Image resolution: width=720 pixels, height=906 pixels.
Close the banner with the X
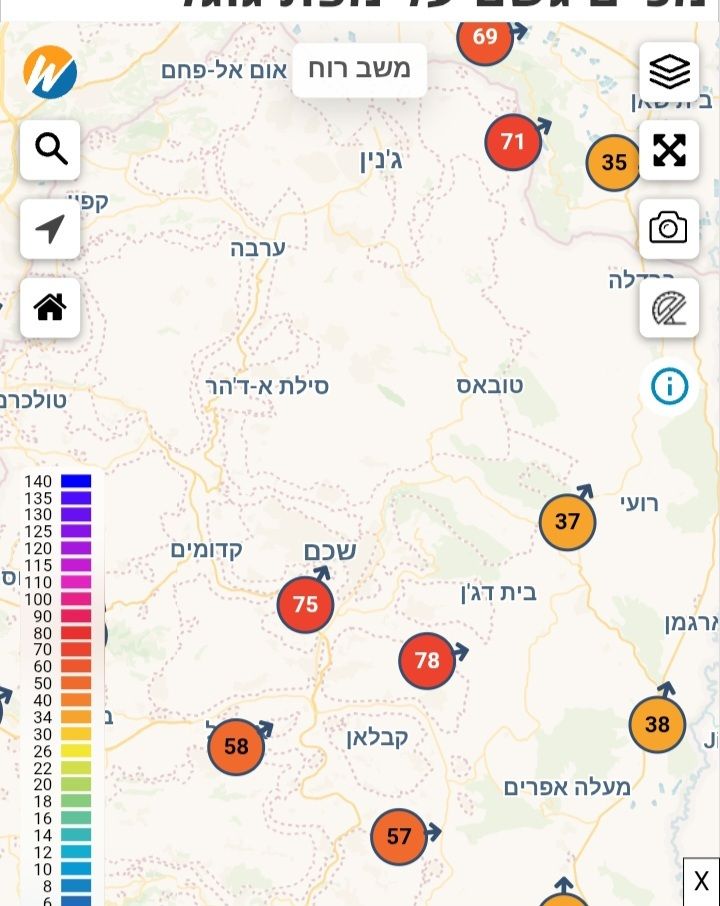(x=701, y=881)
